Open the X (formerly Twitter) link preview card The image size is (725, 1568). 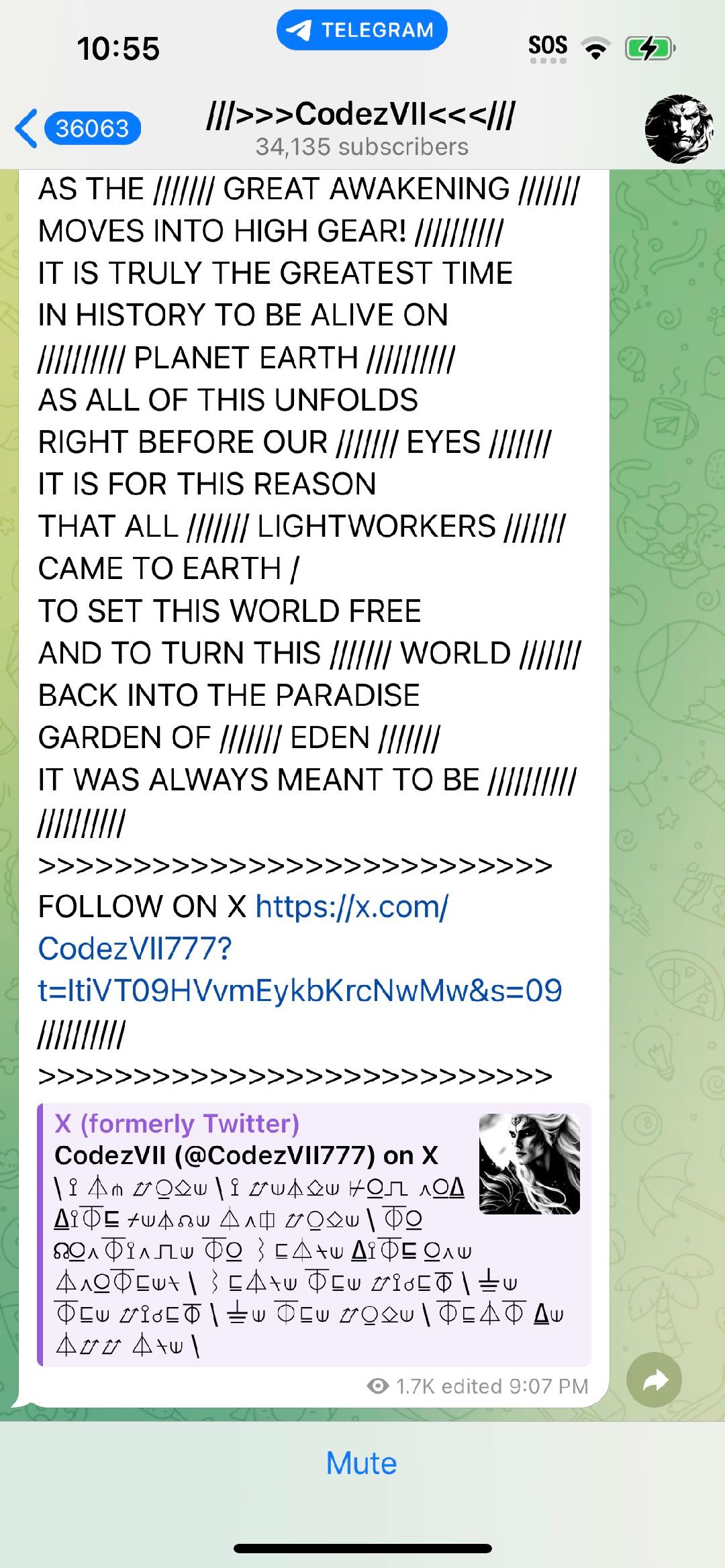pyautogui.click(x=314, y=1235)
